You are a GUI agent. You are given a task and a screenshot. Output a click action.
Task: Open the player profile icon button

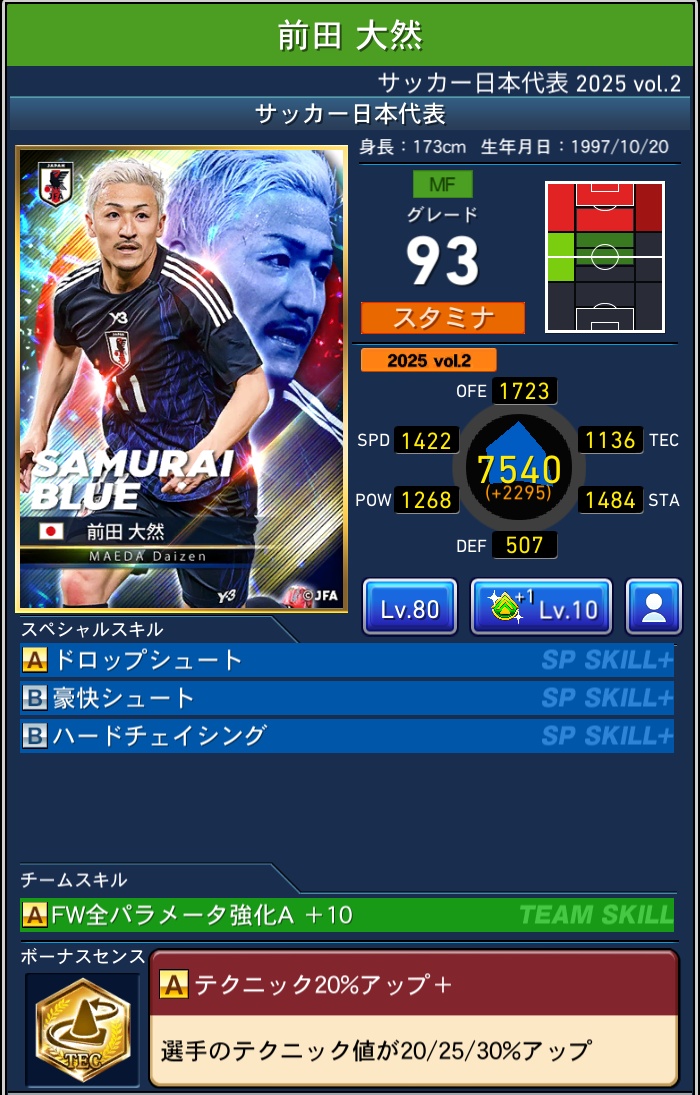pyautogui.click(x=654, y=607)
